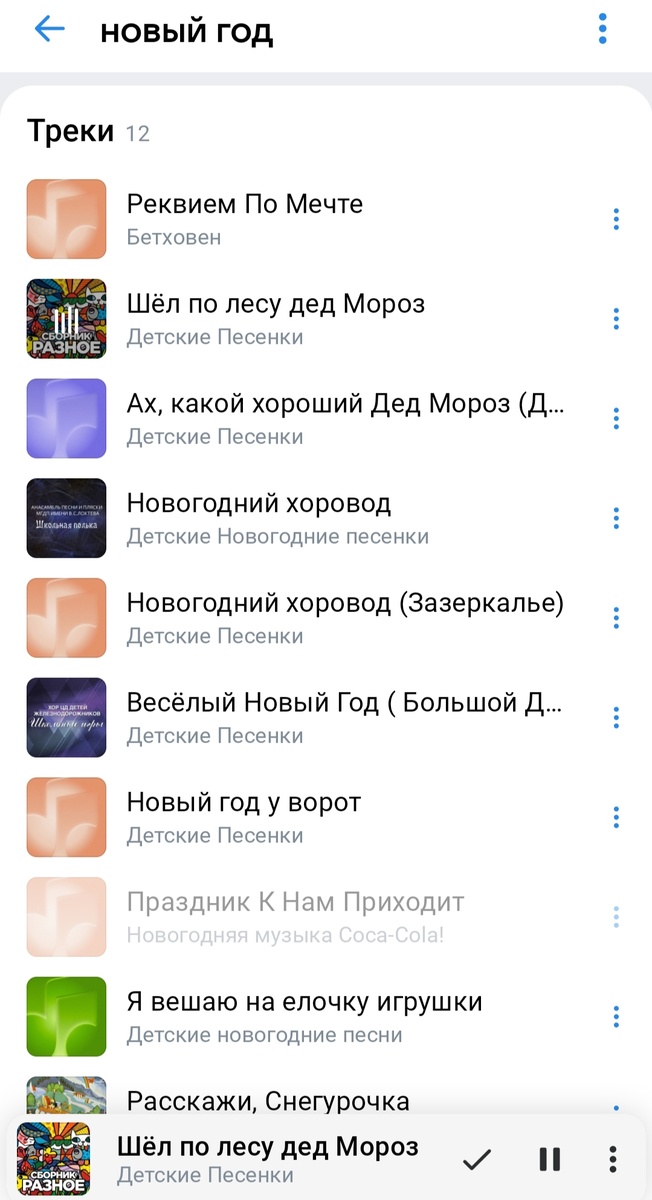The image size is (652, 1200).
Task: Open options for Новый год у ворот
Action: click(x=616, y=817)
